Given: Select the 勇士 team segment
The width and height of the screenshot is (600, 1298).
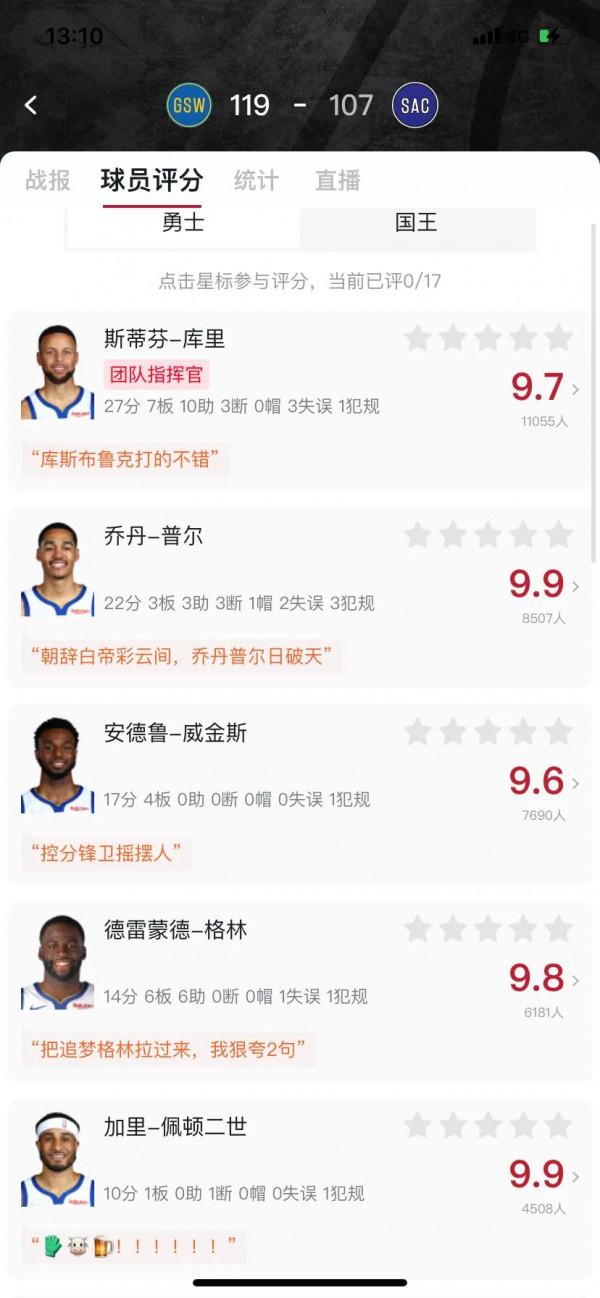Looking at the screenshot, I should click(183, 223).
